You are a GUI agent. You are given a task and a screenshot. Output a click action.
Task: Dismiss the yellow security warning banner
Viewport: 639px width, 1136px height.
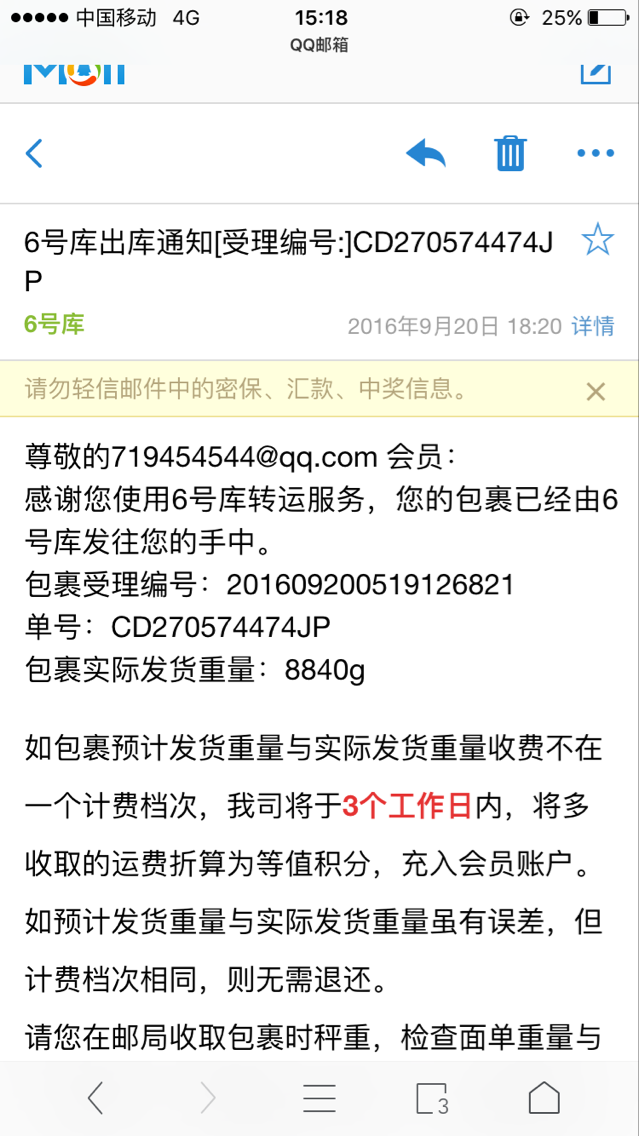[596, 392]
